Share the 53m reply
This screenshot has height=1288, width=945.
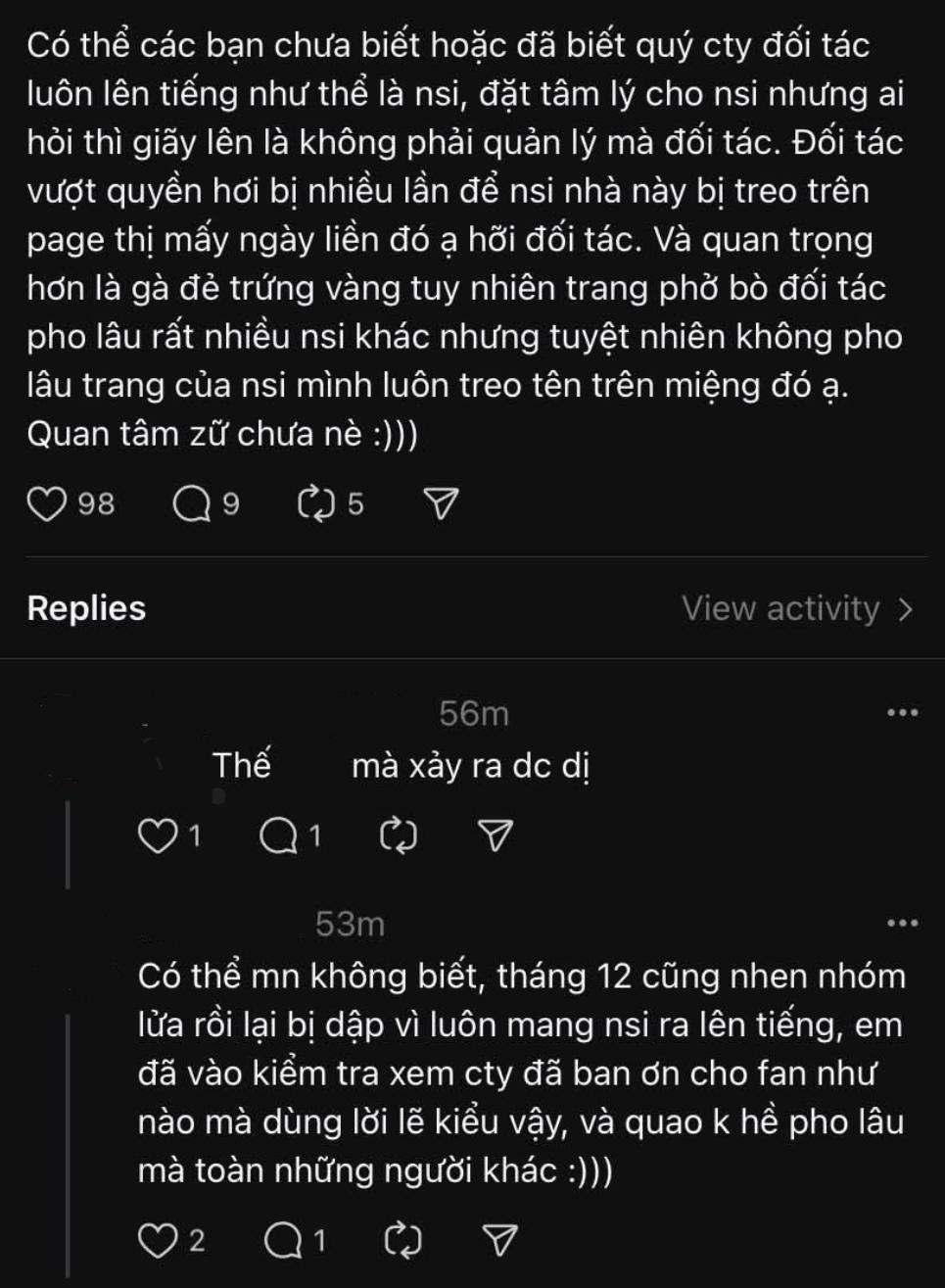tap(499, 1241)
